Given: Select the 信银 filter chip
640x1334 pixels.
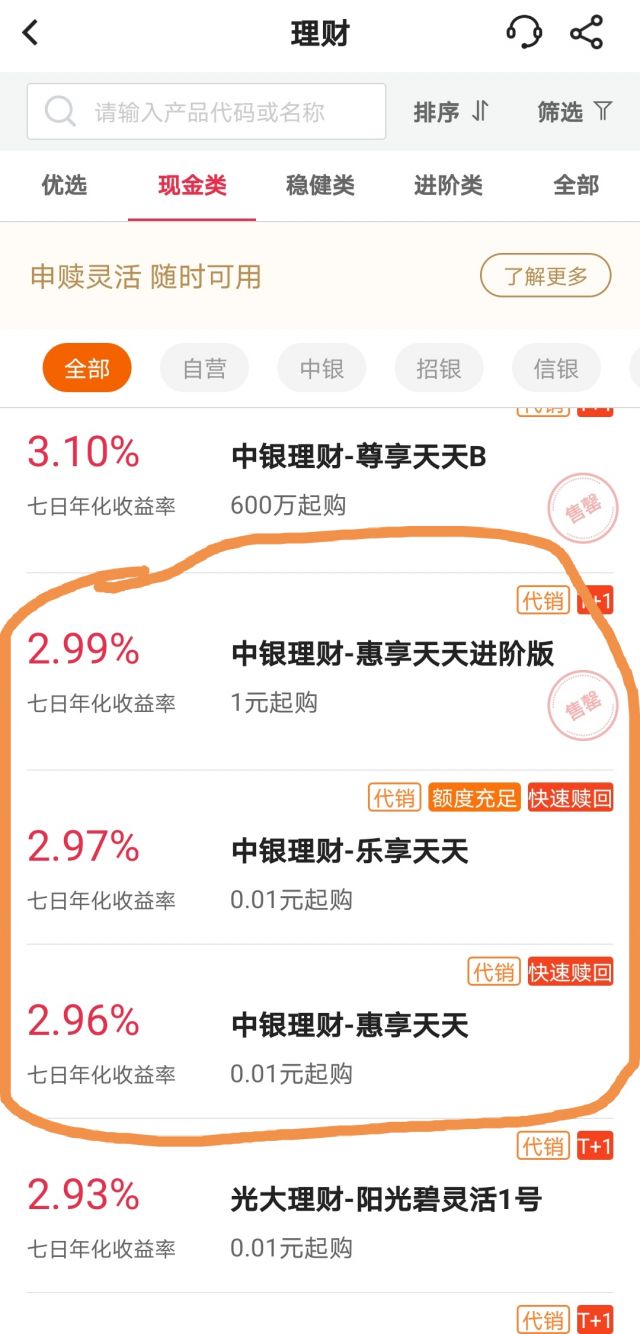Looking at the screenshot, I should [556, 369].
